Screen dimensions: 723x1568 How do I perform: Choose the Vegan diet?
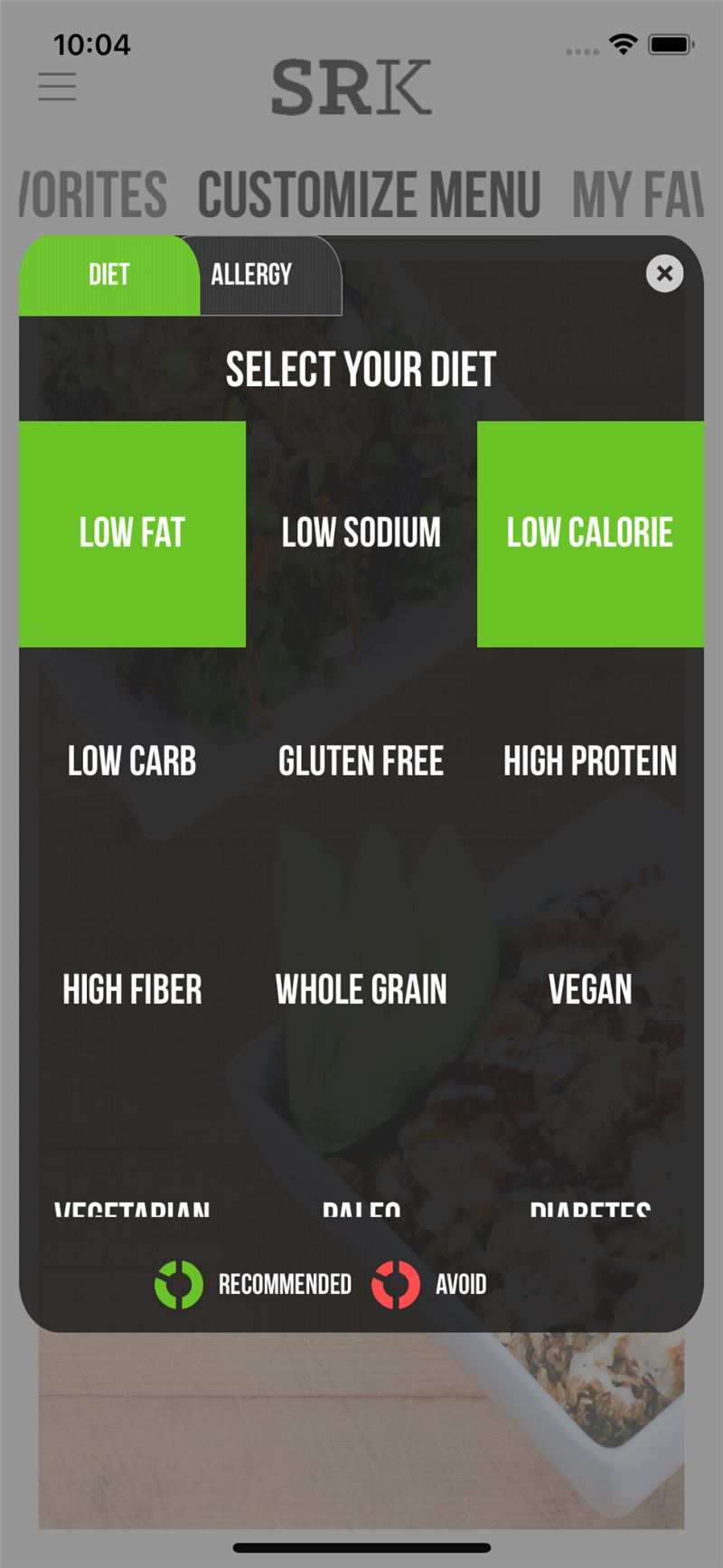pos(590,990)
